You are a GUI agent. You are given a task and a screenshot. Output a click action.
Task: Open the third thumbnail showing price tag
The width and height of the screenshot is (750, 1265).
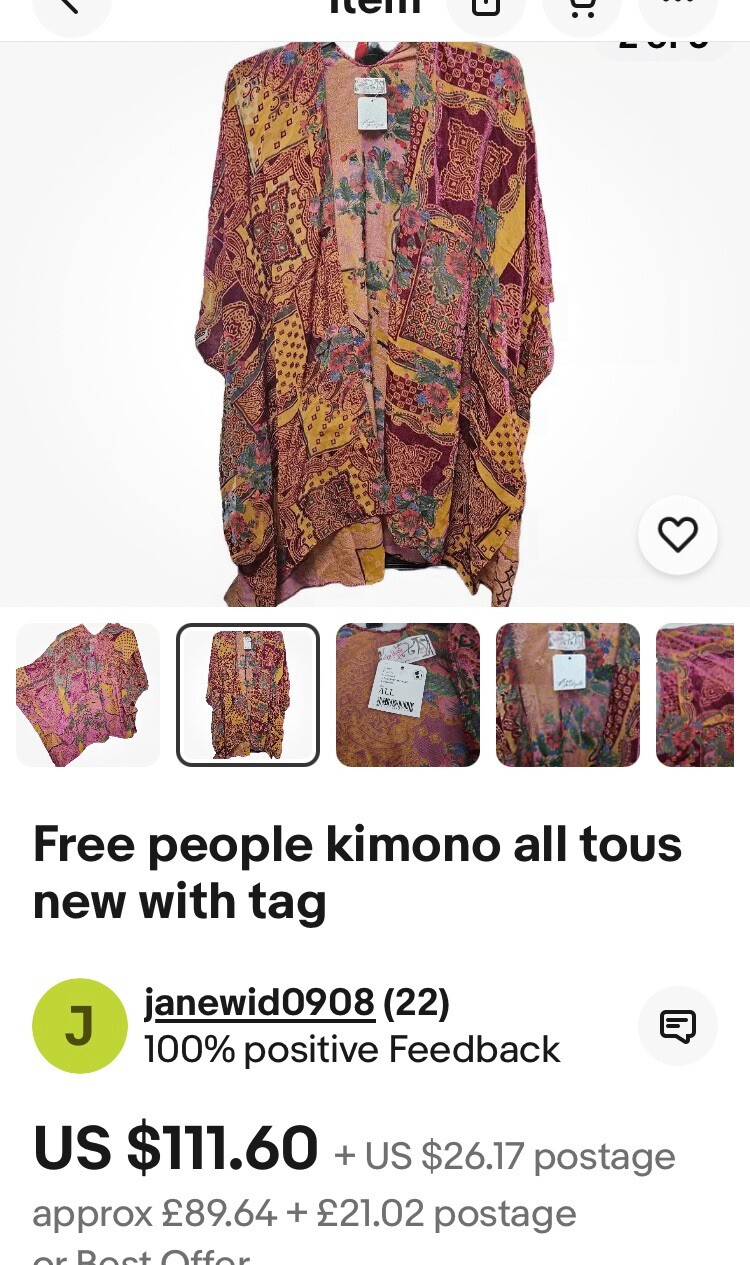(x=408, y=695)
